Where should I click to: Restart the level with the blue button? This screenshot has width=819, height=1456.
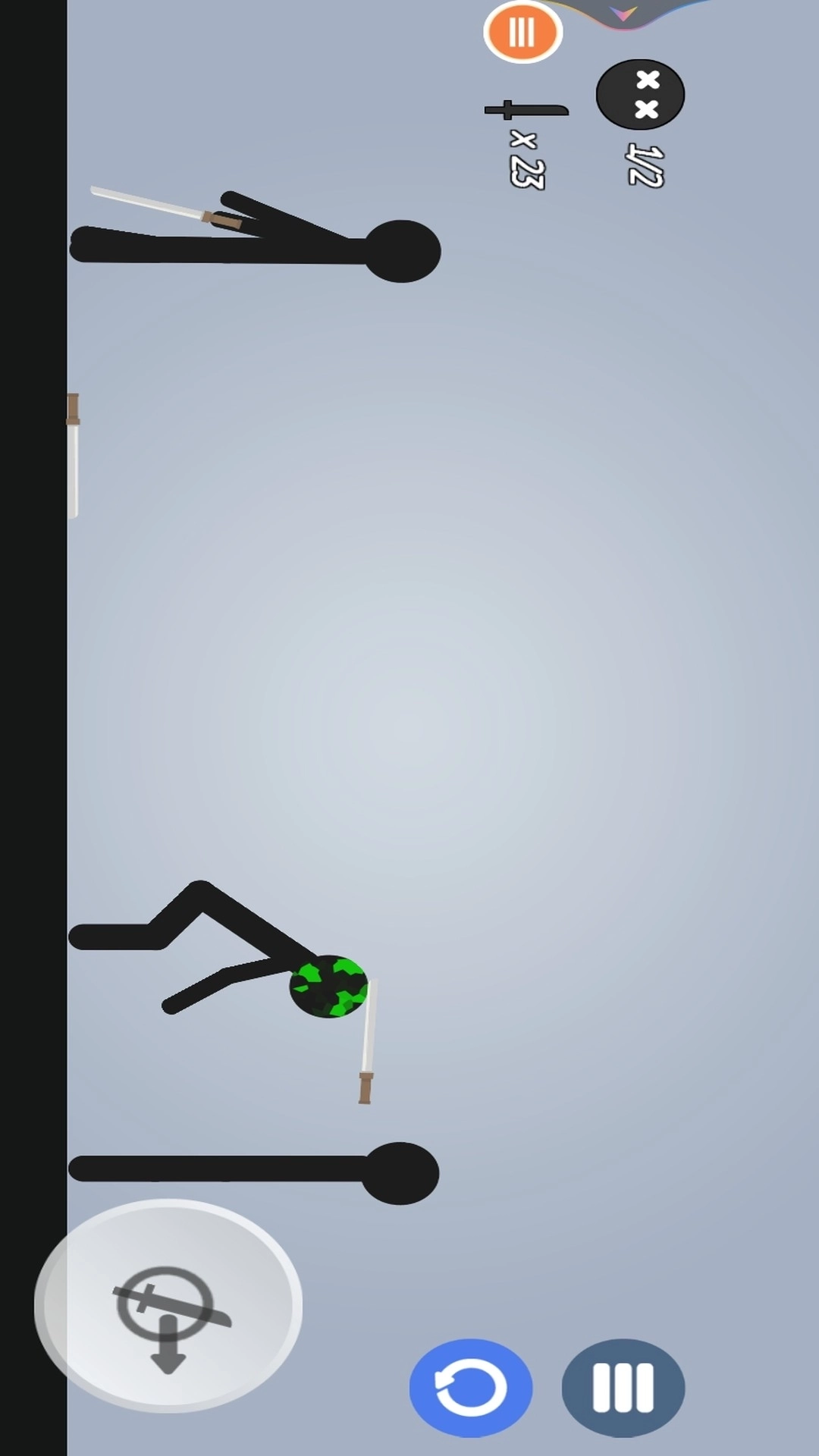[470, 1388]
